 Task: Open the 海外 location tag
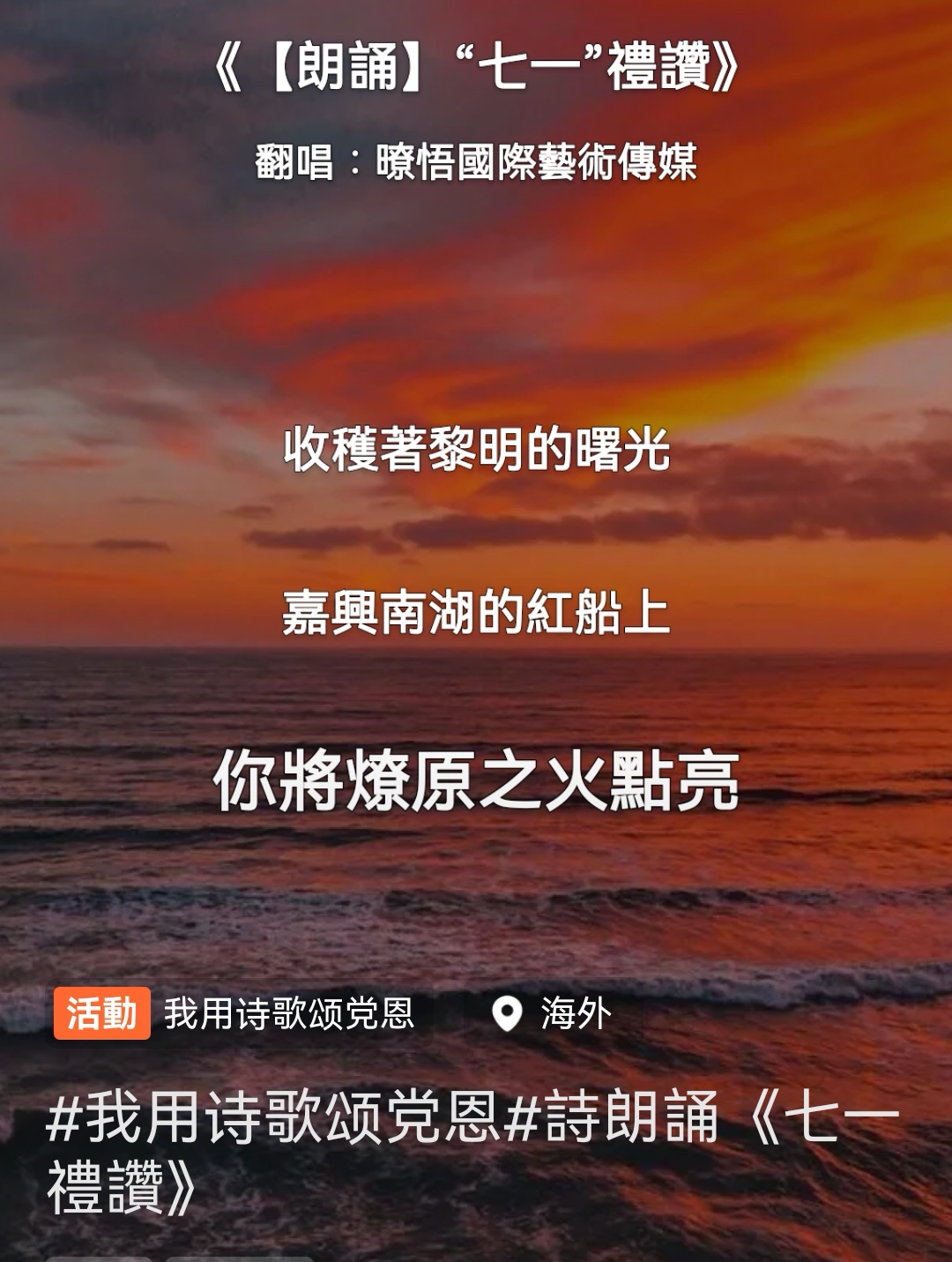[x=554, y=1013]
